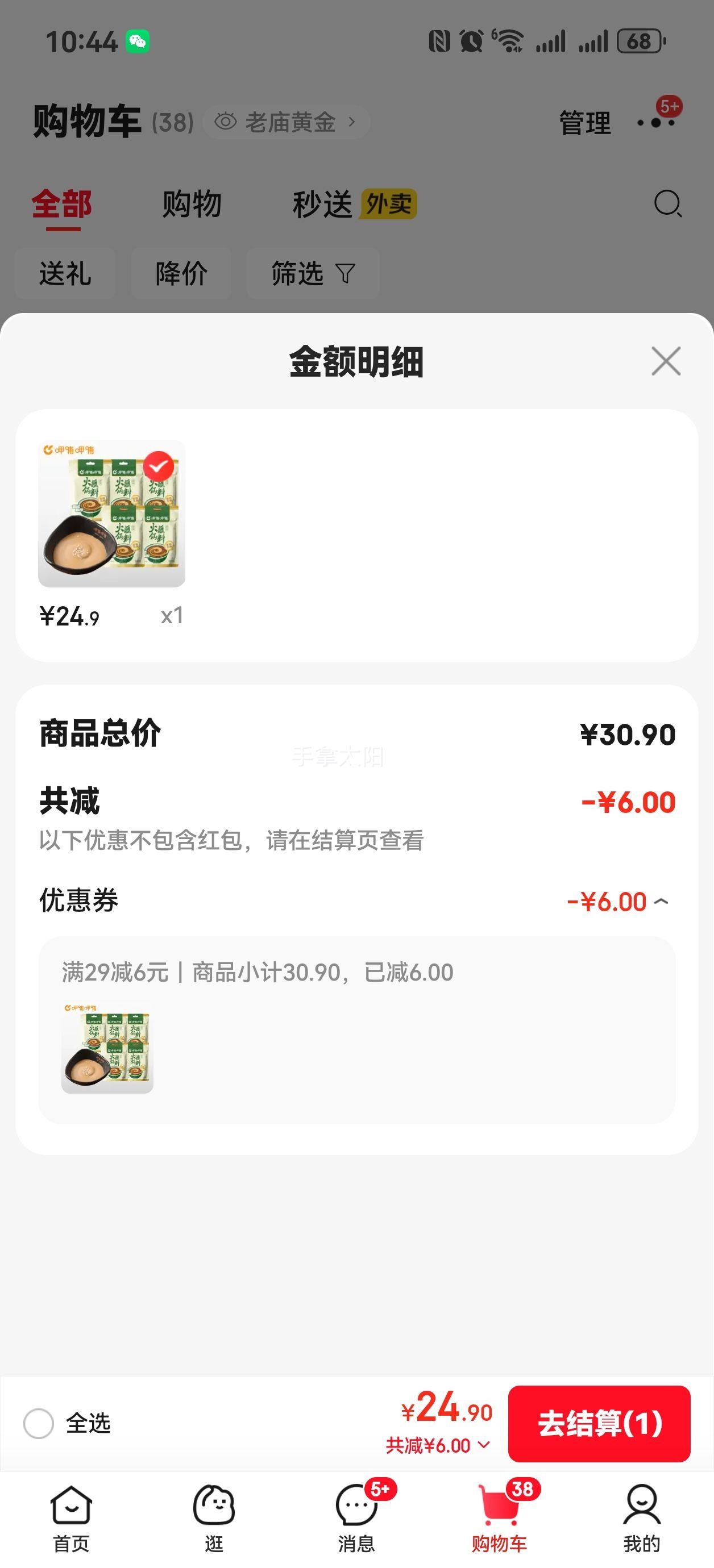This screenshot has width=714, height=1568.
Task: Open the 老庙黄金 store selector arrow
Action: pos(352,121)
